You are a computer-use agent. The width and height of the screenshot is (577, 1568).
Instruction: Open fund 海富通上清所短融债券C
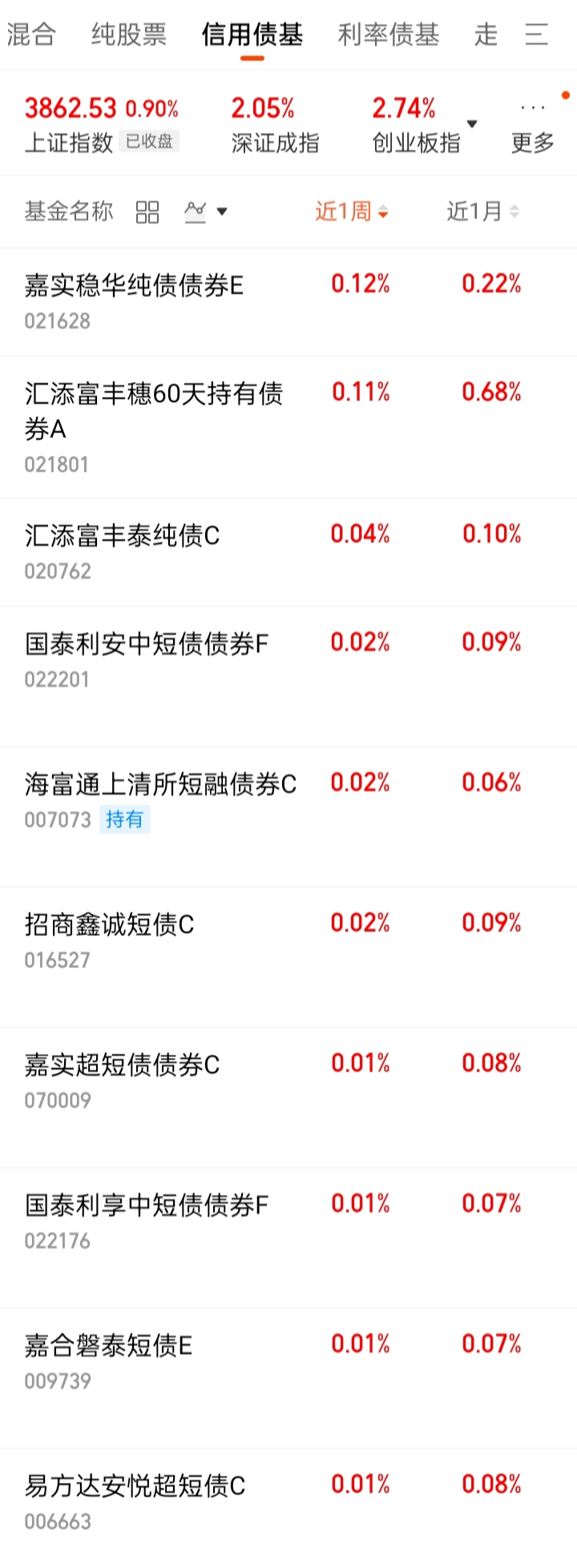[x=288, y=817]
